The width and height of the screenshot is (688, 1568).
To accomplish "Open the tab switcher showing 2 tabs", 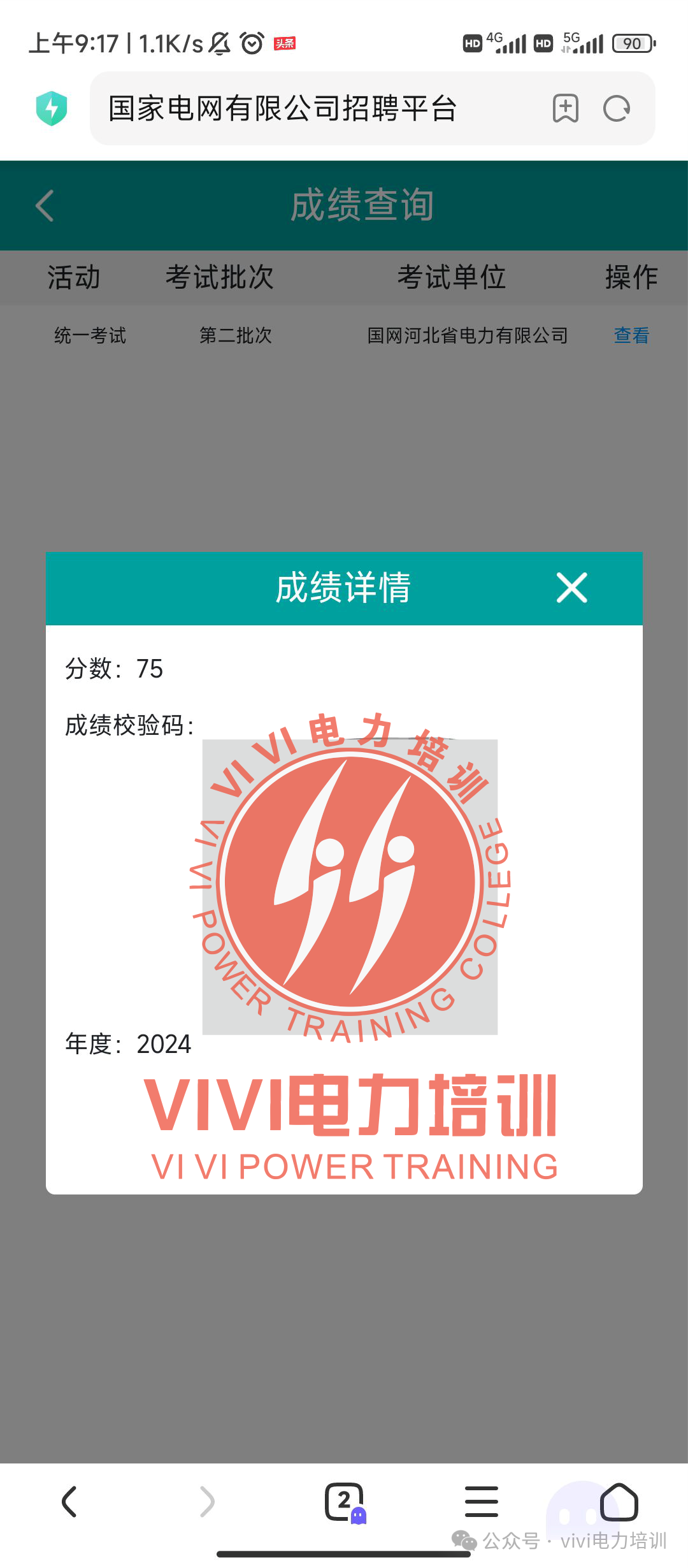I will [345, 1502].
